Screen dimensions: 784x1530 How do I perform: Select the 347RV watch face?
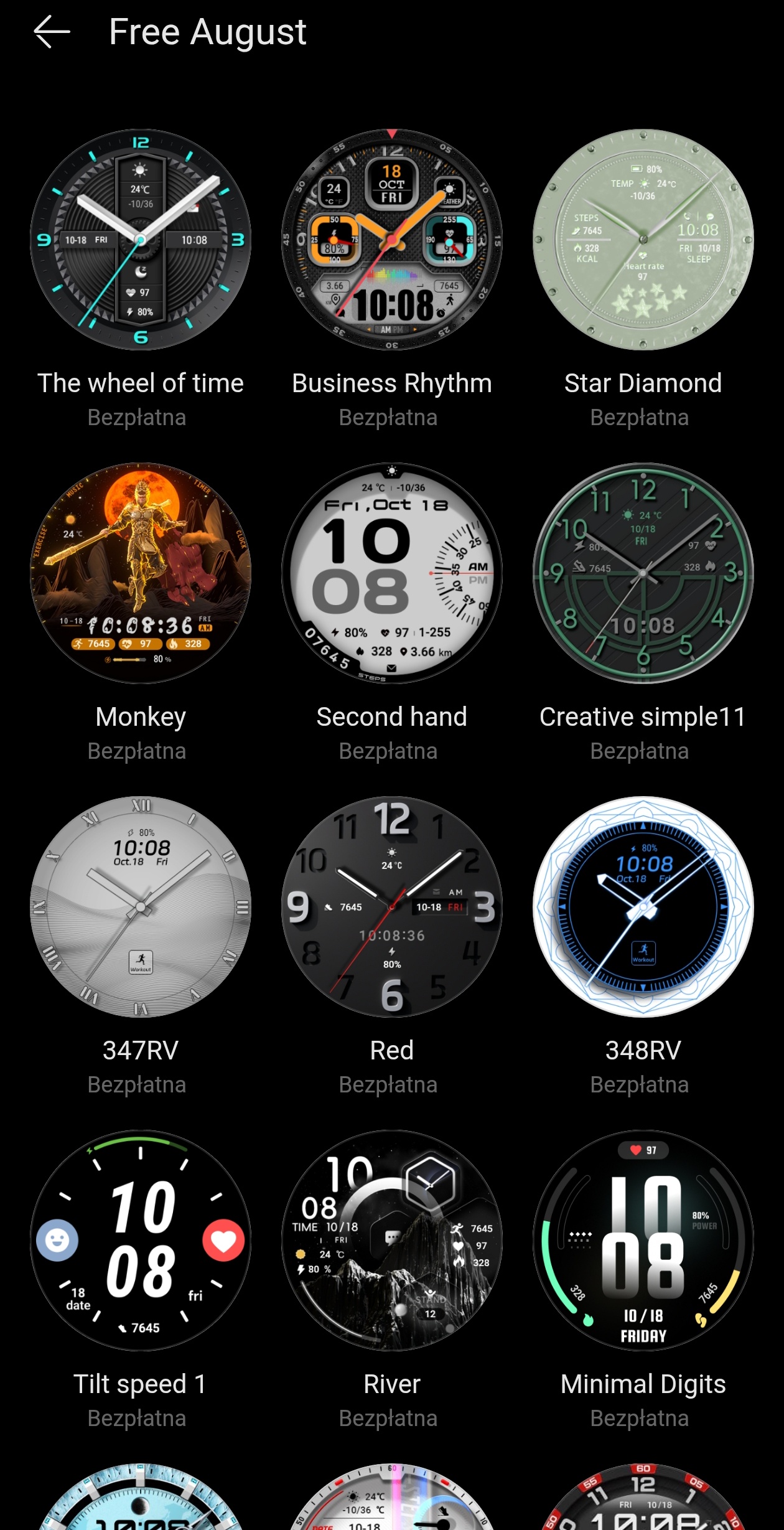click(x=141, y=907)
